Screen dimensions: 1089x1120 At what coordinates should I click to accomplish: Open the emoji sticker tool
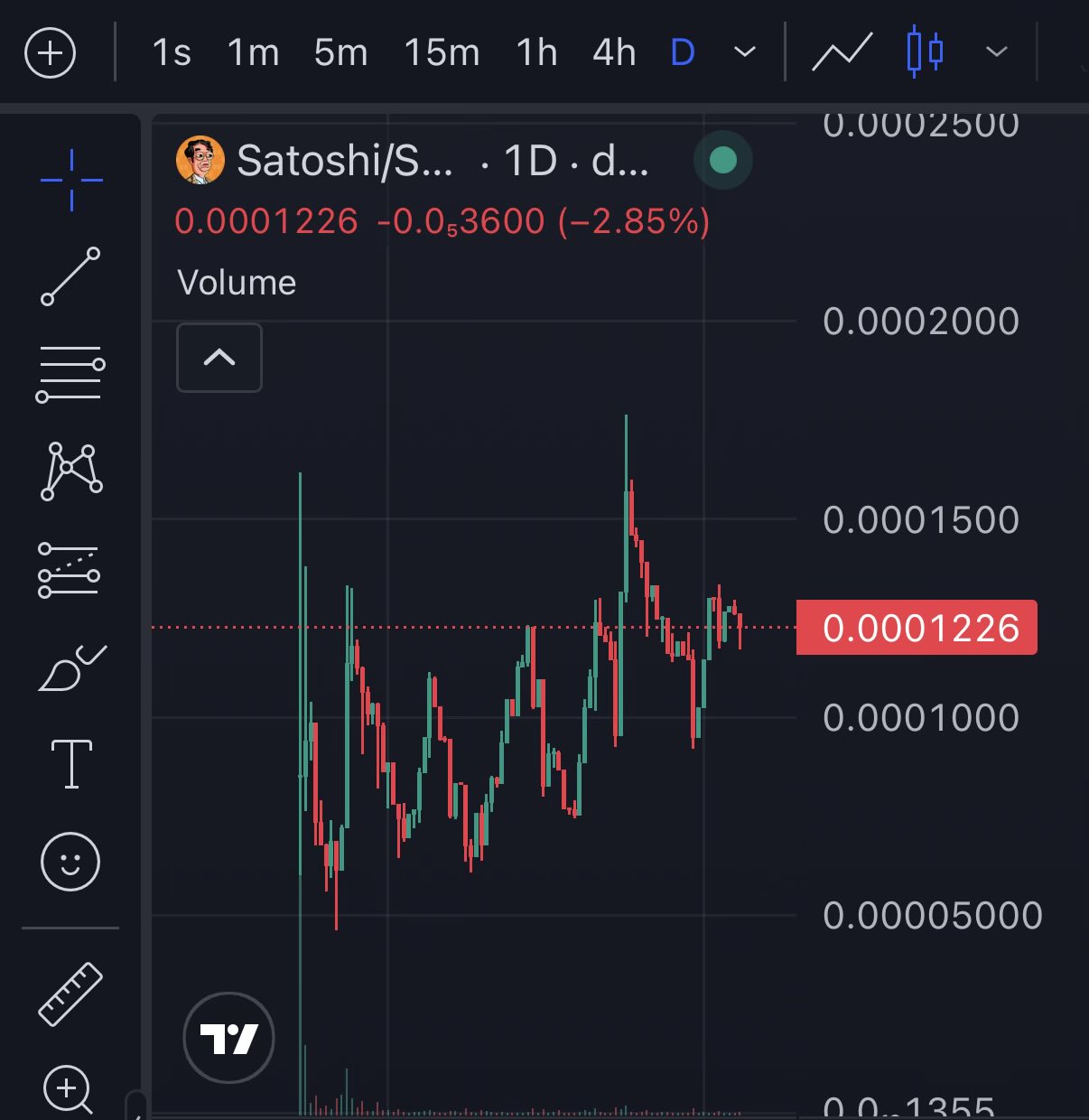pyautogui.click(x=70, y=861)
